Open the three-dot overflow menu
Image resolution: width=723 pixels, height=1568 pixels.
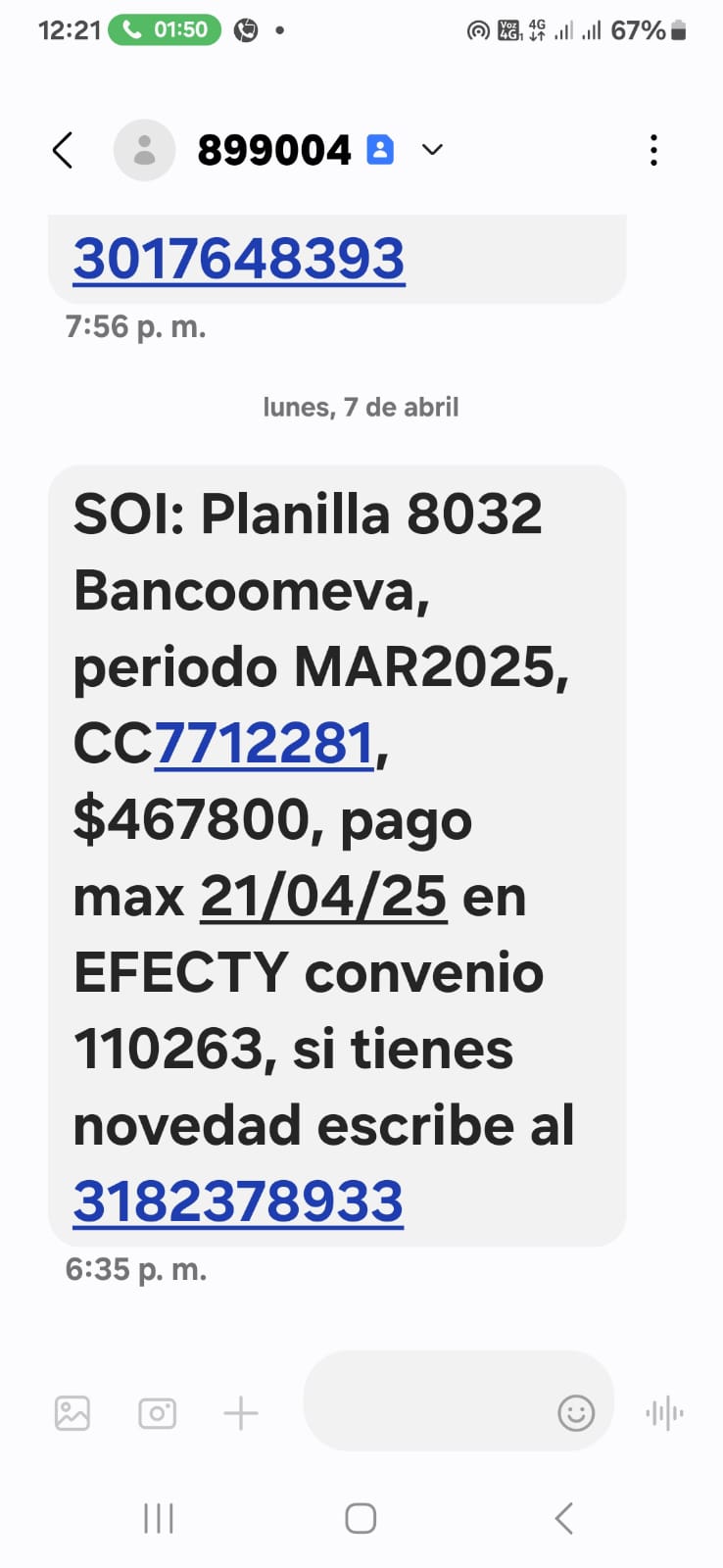(653, 151)
